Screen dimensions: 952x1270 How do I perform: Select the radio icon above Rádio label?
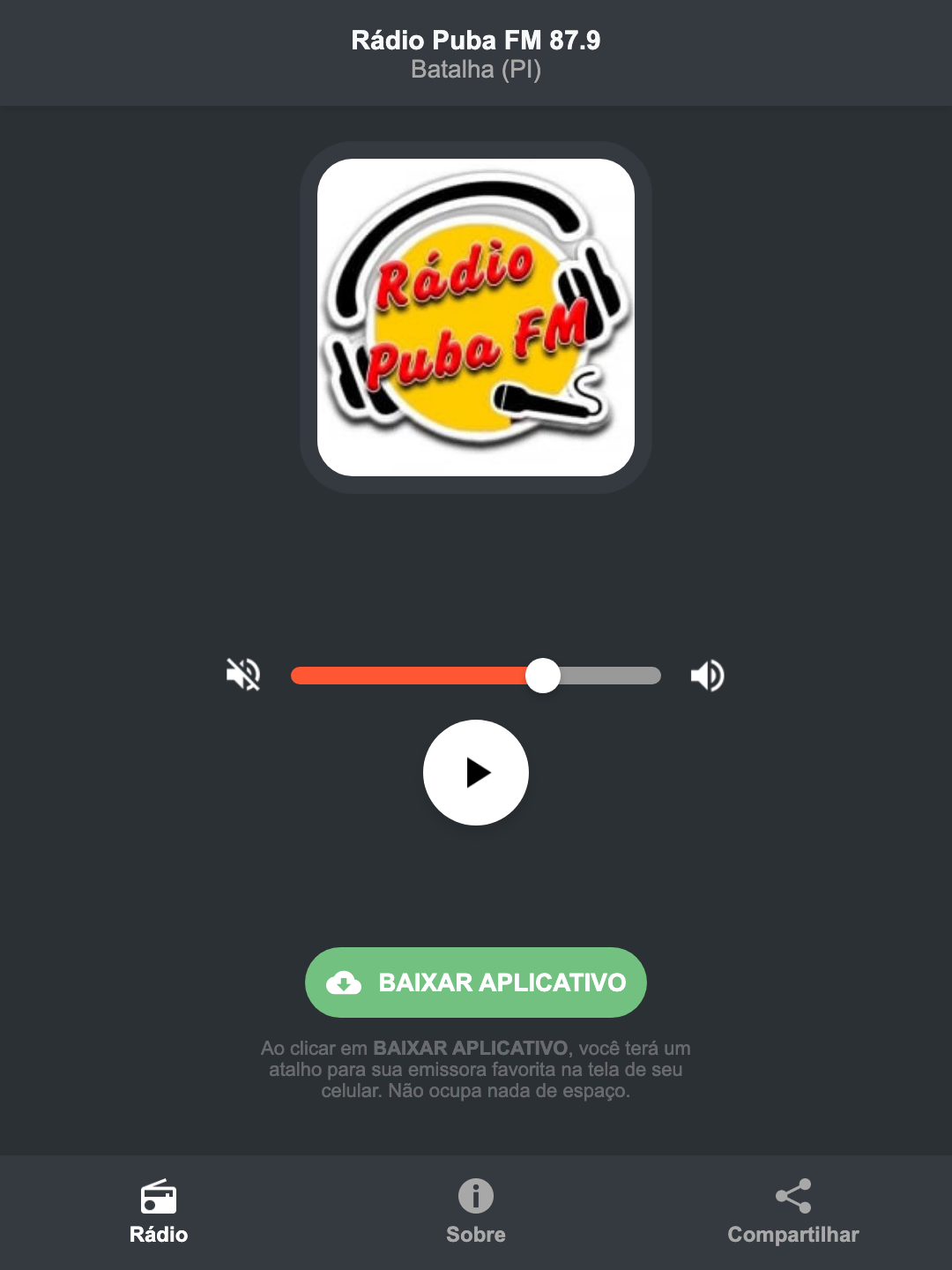coord(160,1198)
